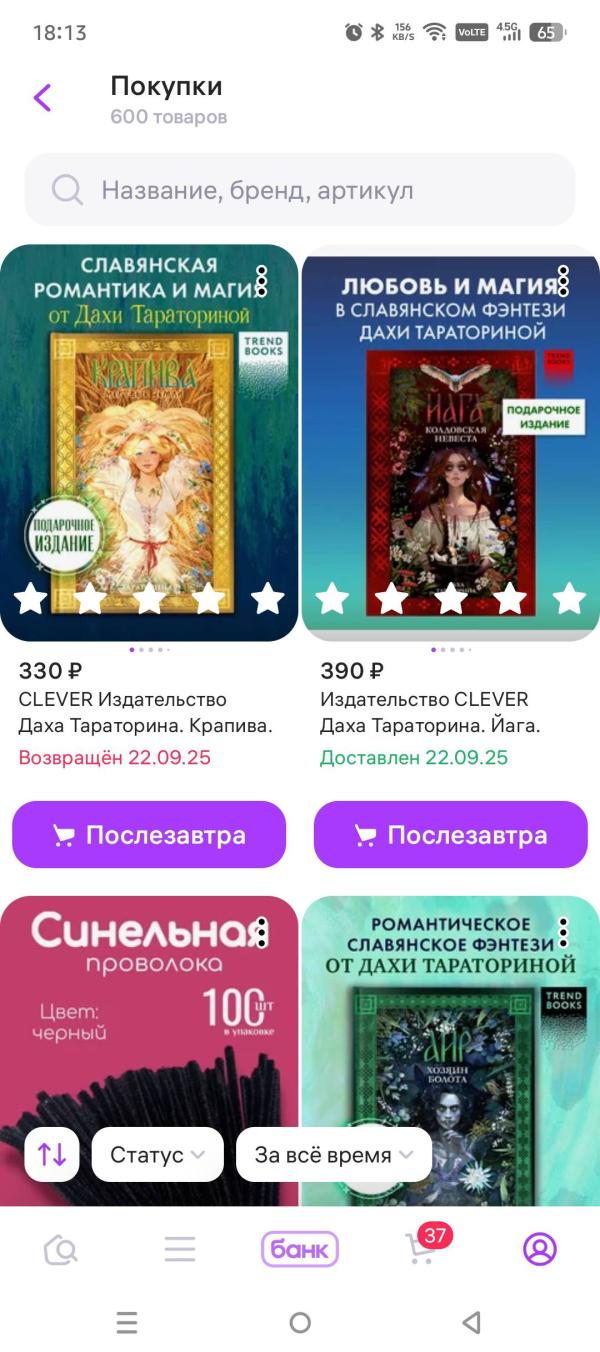Image resolution: width=600 pixels, height=1352 pixels.
Task: Open the profile tab
Action: click(540, 1249)
